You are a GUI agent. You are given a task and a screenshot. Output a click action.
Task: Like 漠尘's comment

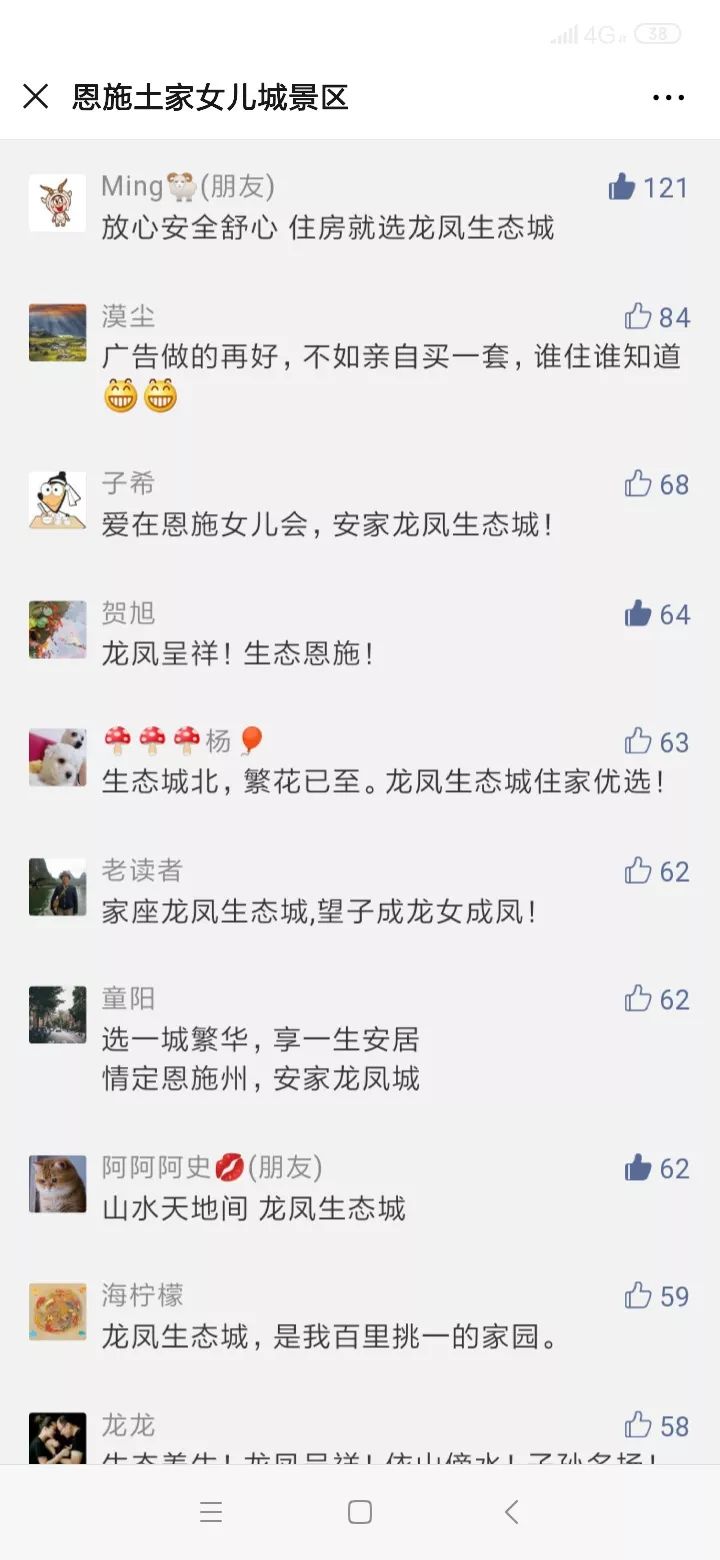638,317
